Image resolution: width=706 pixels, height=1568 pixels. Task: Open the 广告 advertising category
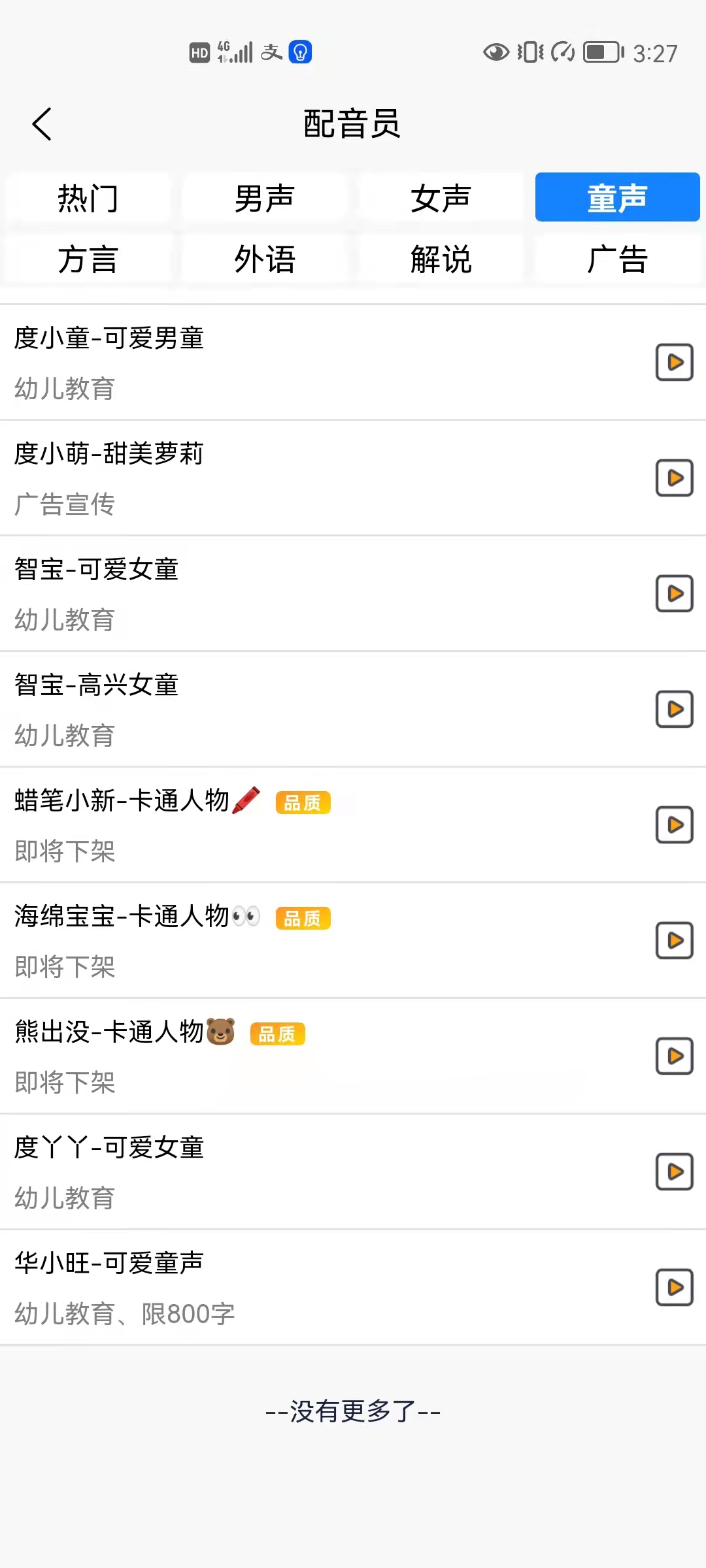[617, 259]
